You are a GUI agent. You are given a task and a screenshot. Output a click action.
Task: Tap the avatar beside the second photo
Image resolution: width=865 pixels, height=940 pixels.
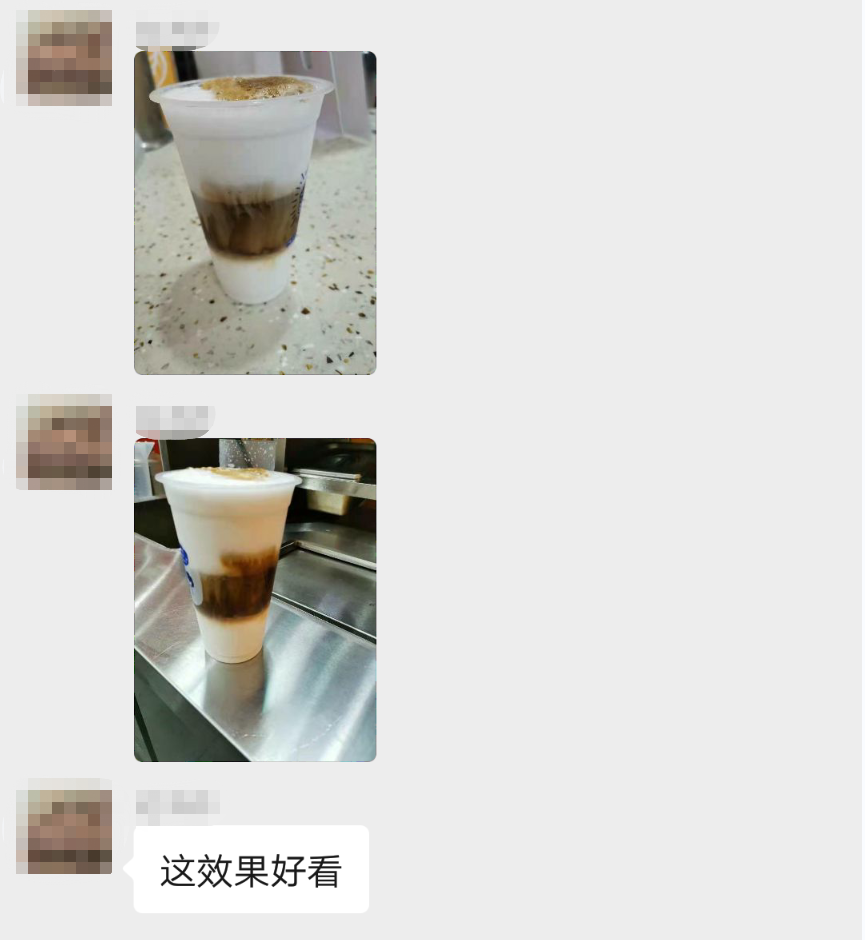tap(64, 442)
